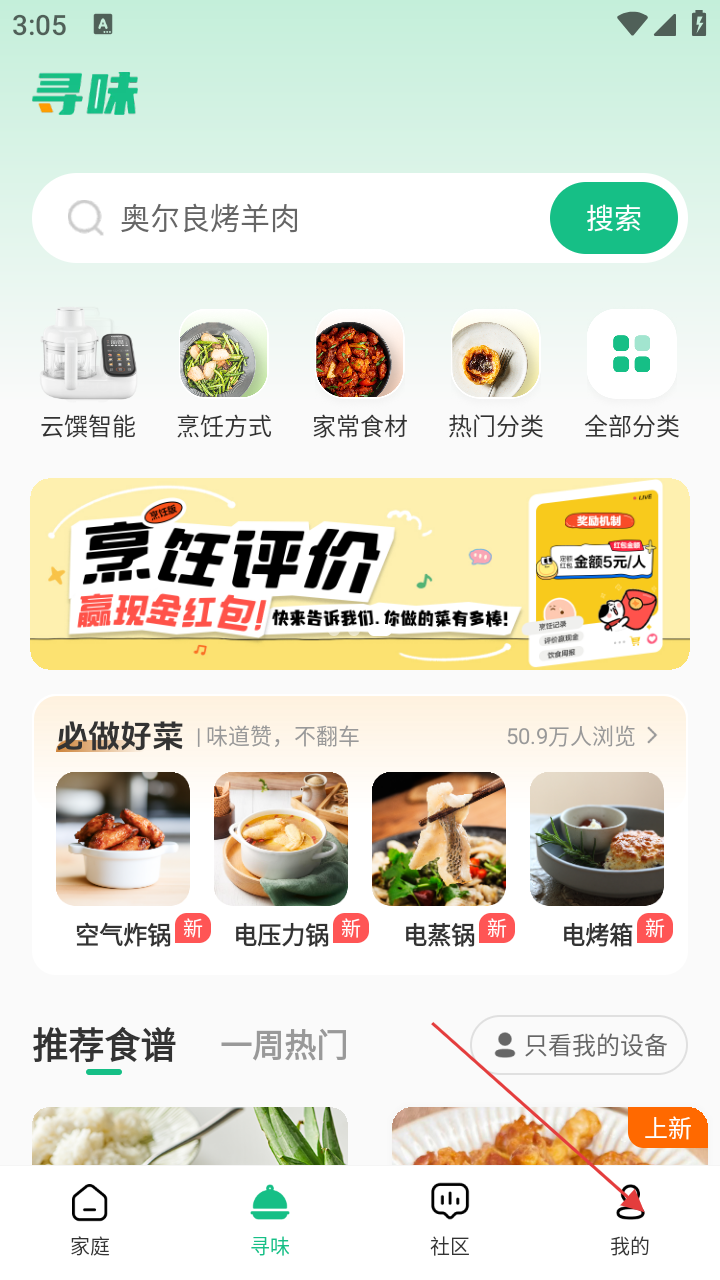Tap the green 搜索 button
The width and height of the screenshot is (720, 1280).
[x=613, y=218]
